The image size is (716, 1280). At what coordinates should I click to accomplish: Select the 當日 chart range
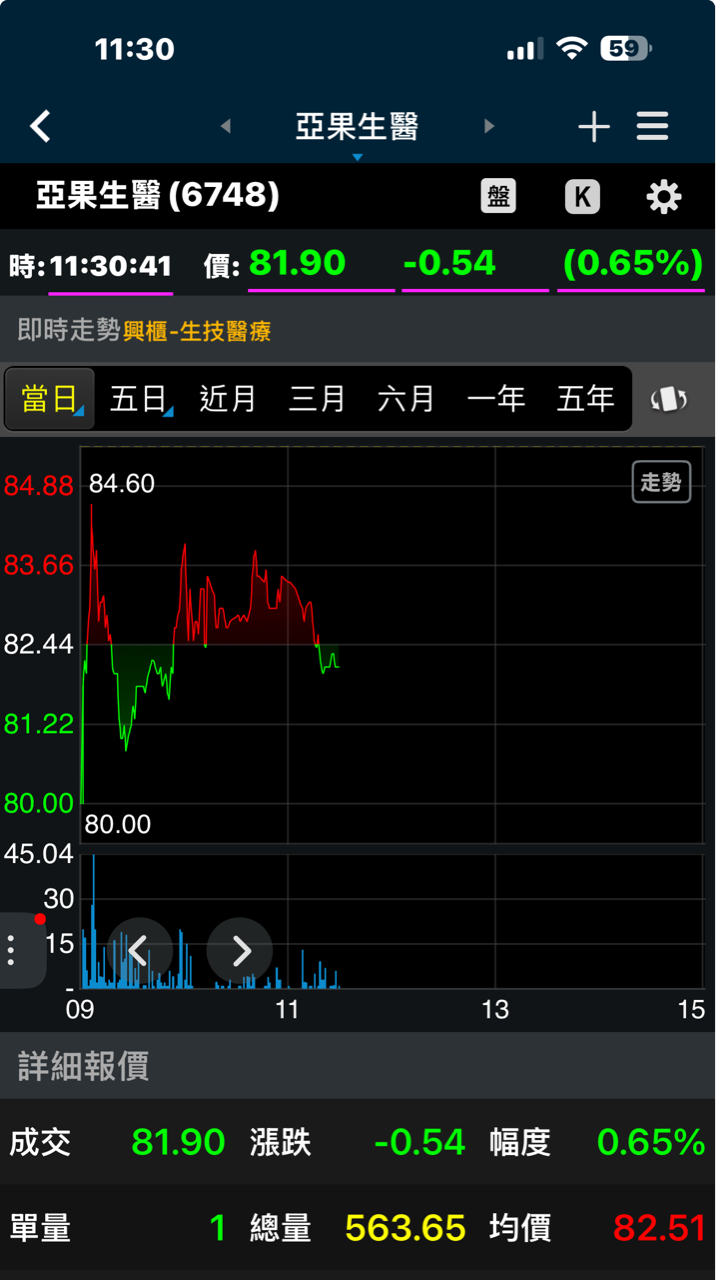(x=50, y=399)
